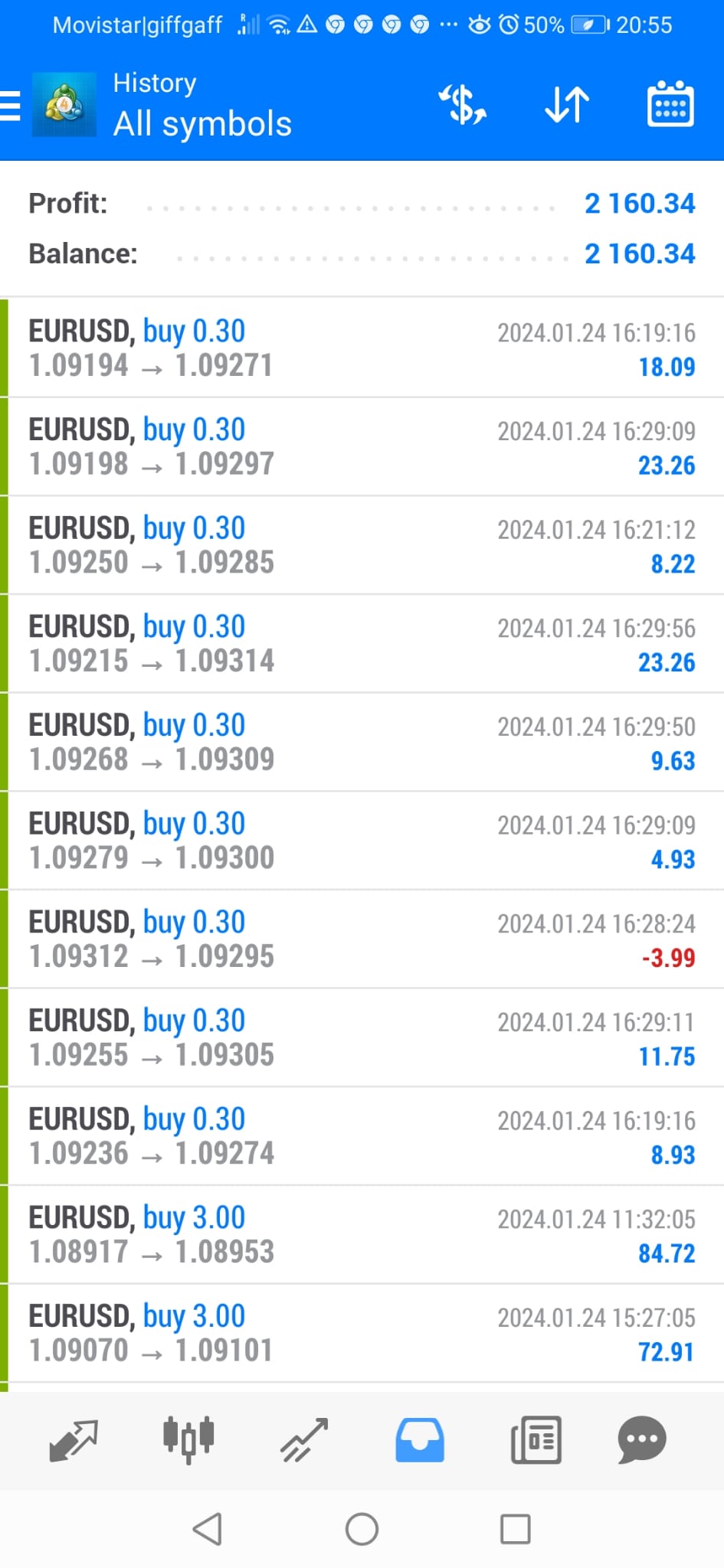Open the losing trade showing -3.99
This screenshot has height=1568, width=724.
tap(362, 939)
